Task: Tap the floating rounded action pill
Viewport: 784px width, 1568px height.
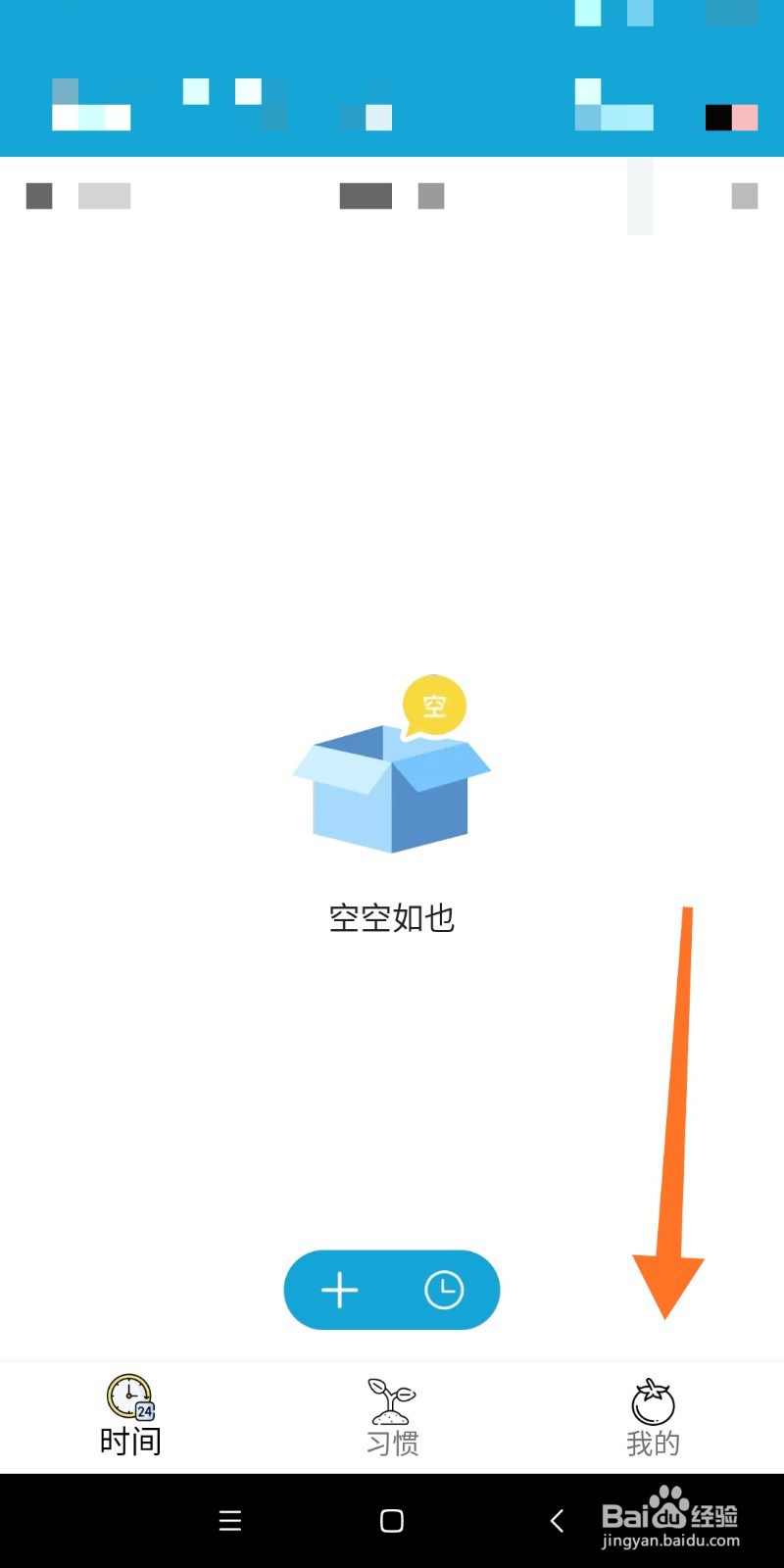Action: (x=392, y=1291)
